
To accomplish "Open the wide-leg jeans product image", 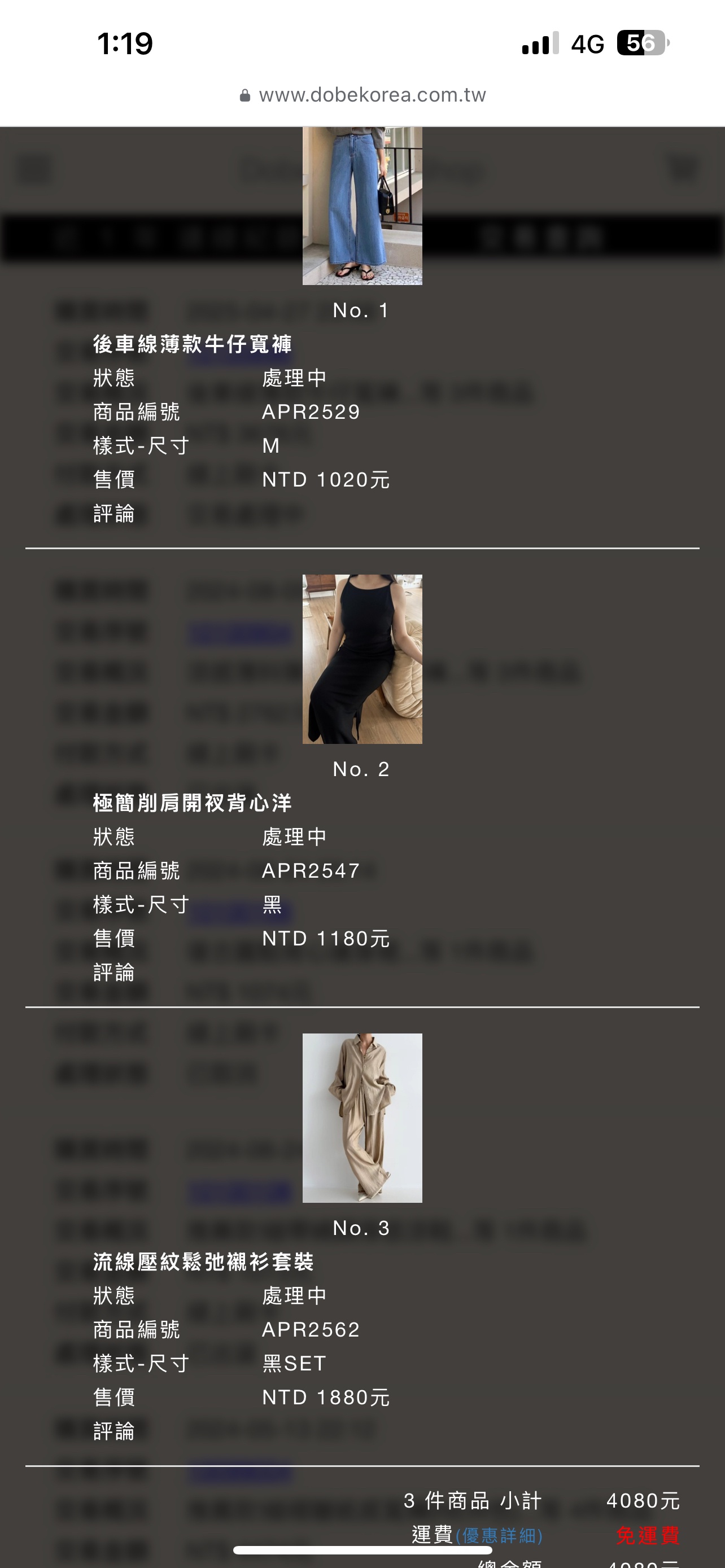I will 362,205.
